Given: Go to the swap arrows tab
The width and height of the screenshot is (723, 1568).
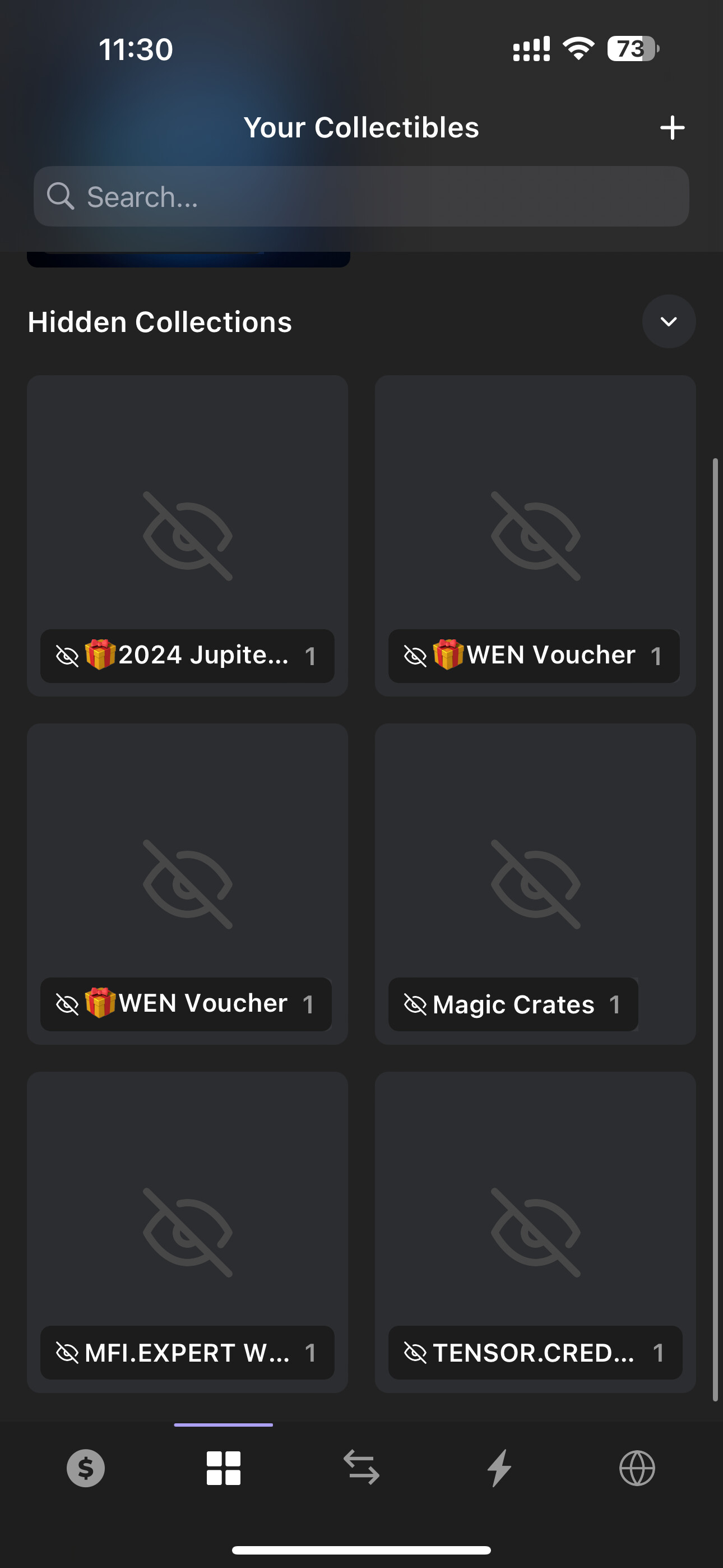Looking at the screenshot, I should pyautogui.click(x=361, y=1468).
